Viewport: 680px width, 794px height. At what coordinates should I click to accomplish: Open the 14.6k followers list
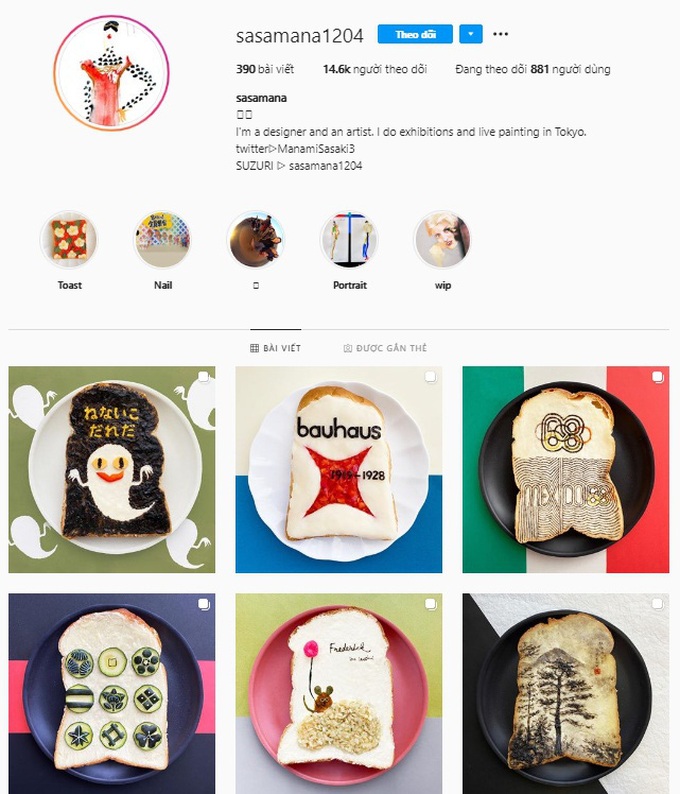coord(361,69)
